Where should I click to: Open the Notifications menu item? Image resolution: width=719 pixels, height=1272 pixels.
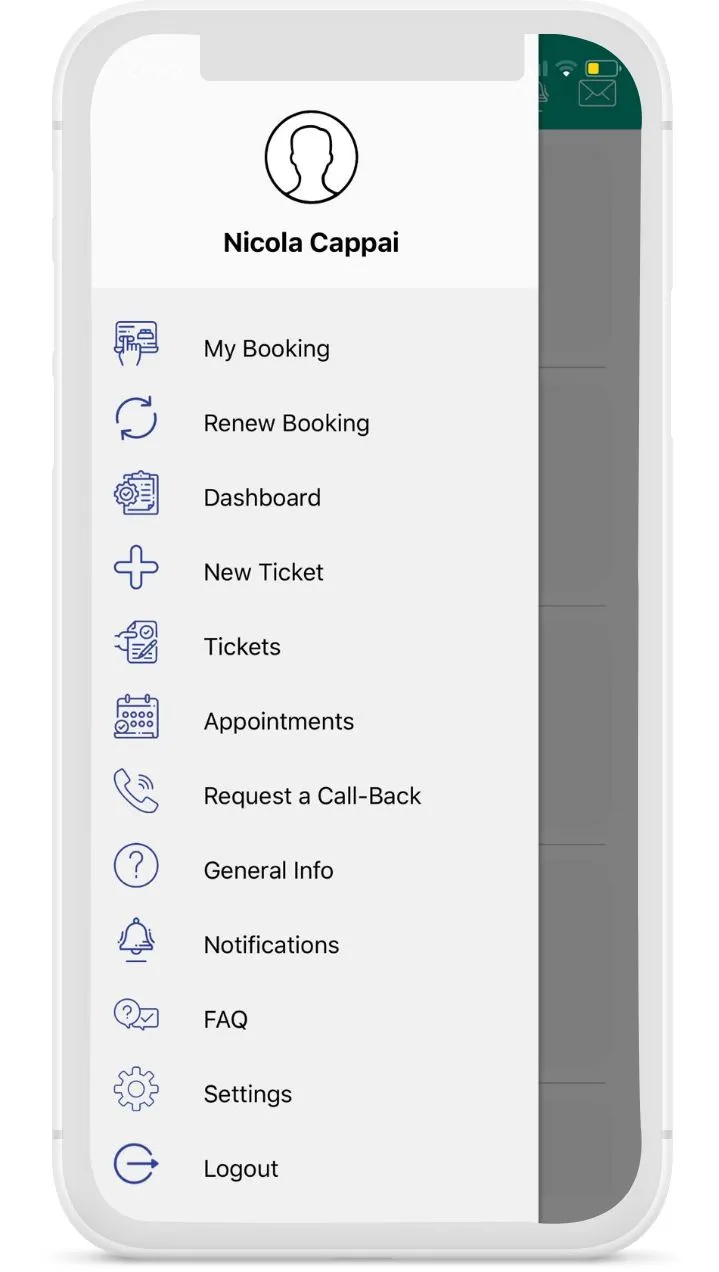click(271, 945)
